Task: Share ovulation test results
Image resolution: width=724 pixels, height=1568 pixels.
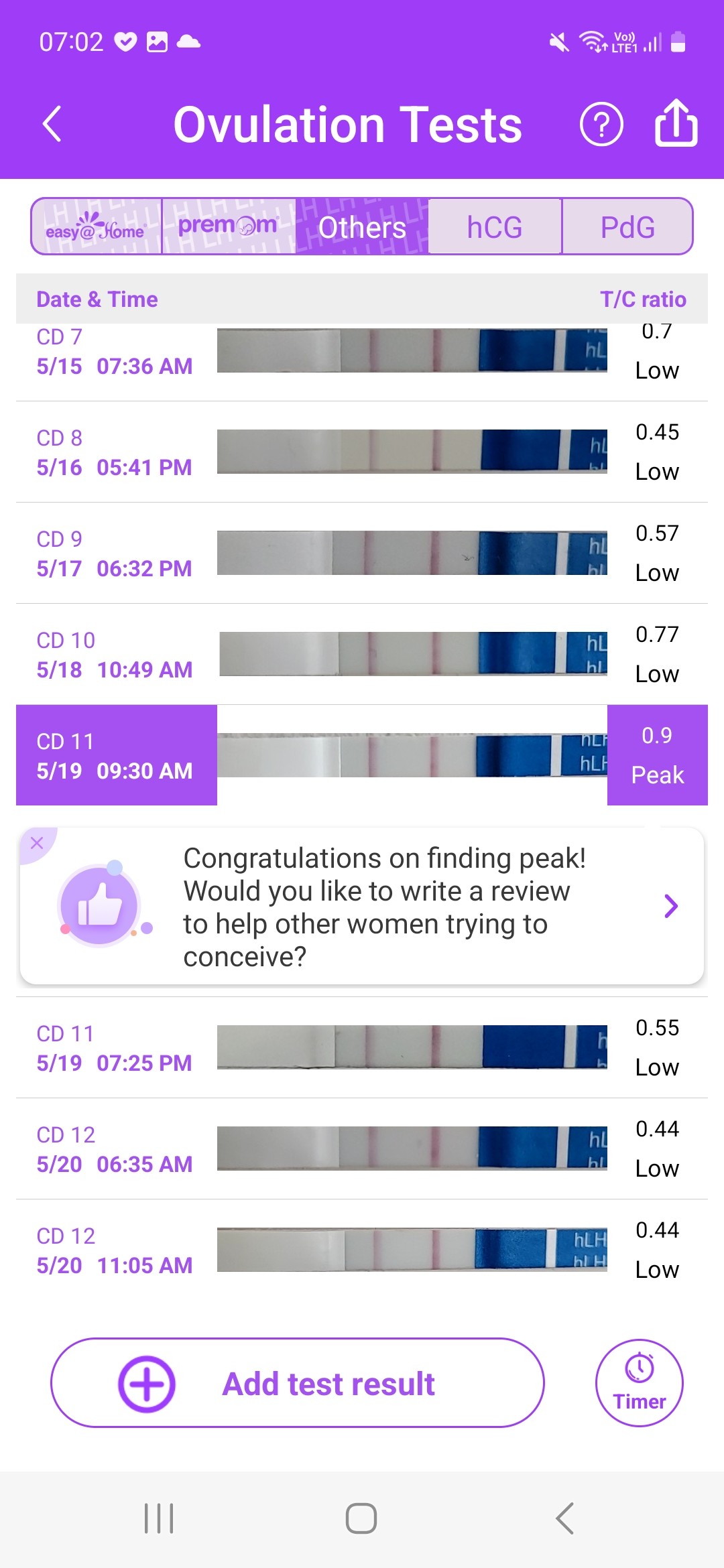Action: click(x=675, y=123)
